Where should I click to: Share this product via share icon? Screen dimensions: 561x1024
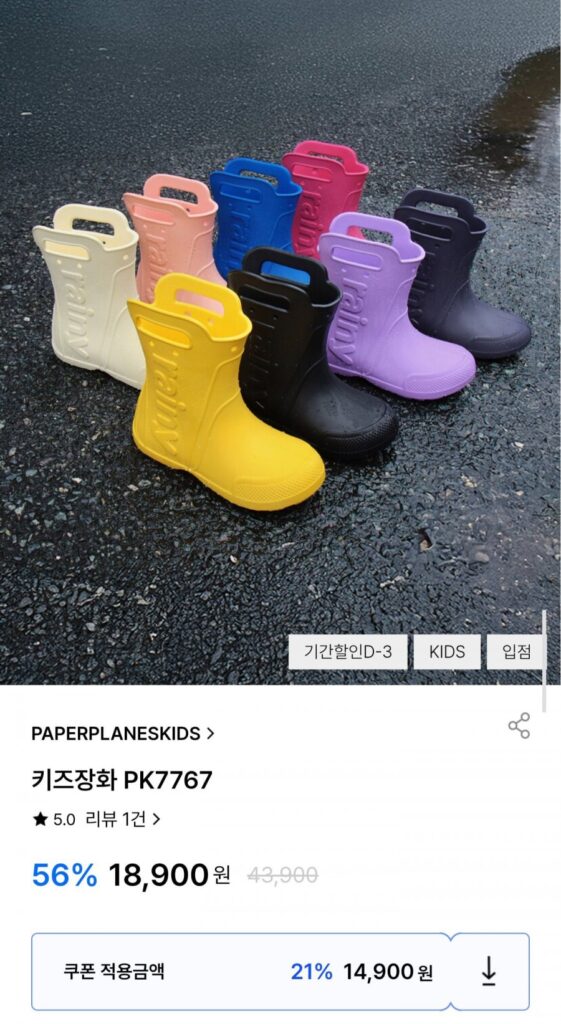click(x=519, y=726)
